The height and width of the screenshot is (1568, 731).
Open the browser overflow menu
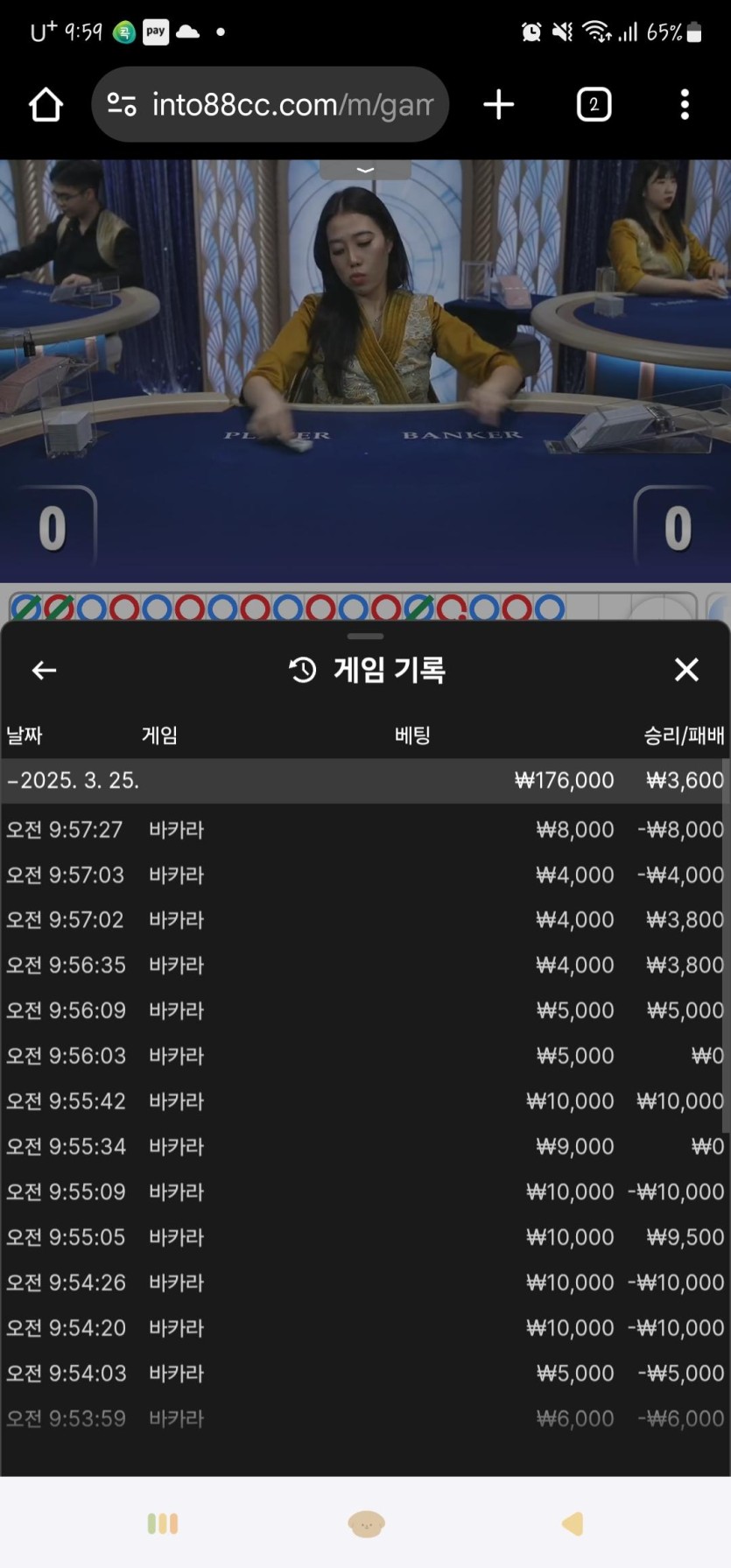(x=685, y=105)
